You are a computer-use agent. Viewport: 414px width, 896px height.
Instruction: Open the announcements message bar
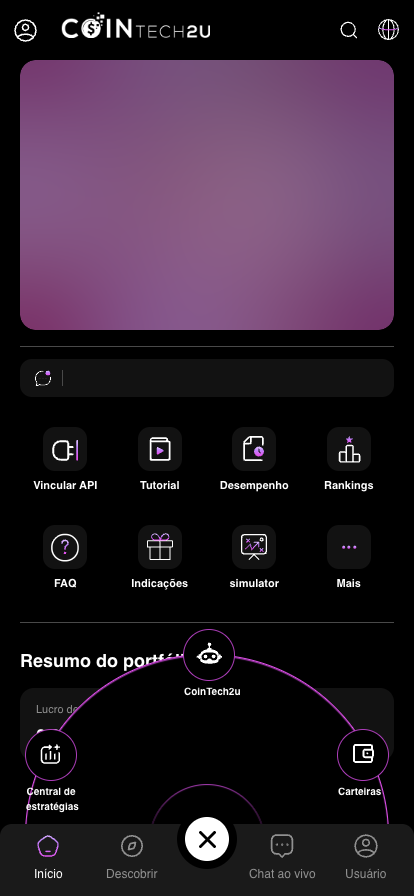pos(207,378)
